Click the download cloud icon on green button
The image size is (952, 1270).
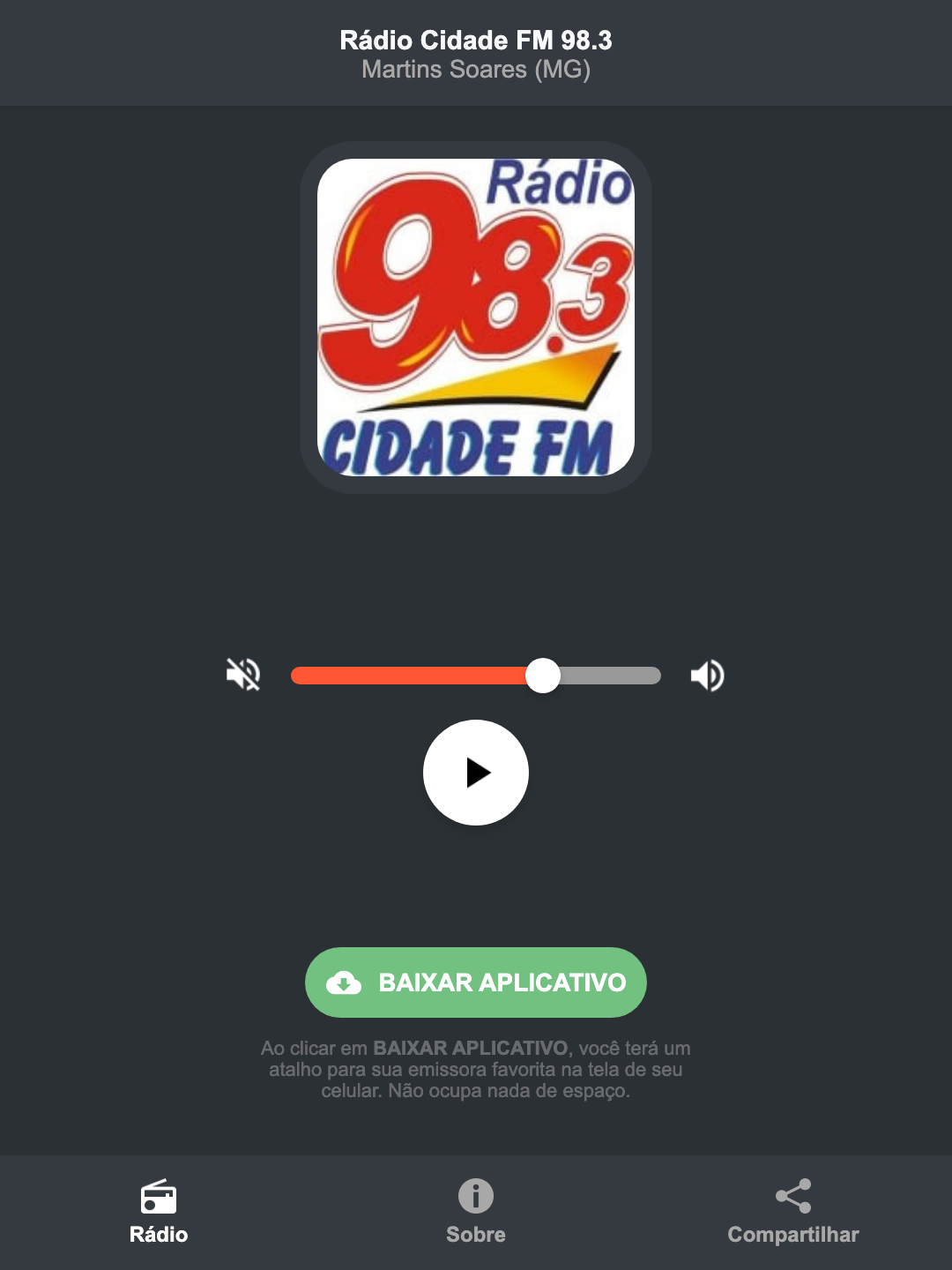346,982
